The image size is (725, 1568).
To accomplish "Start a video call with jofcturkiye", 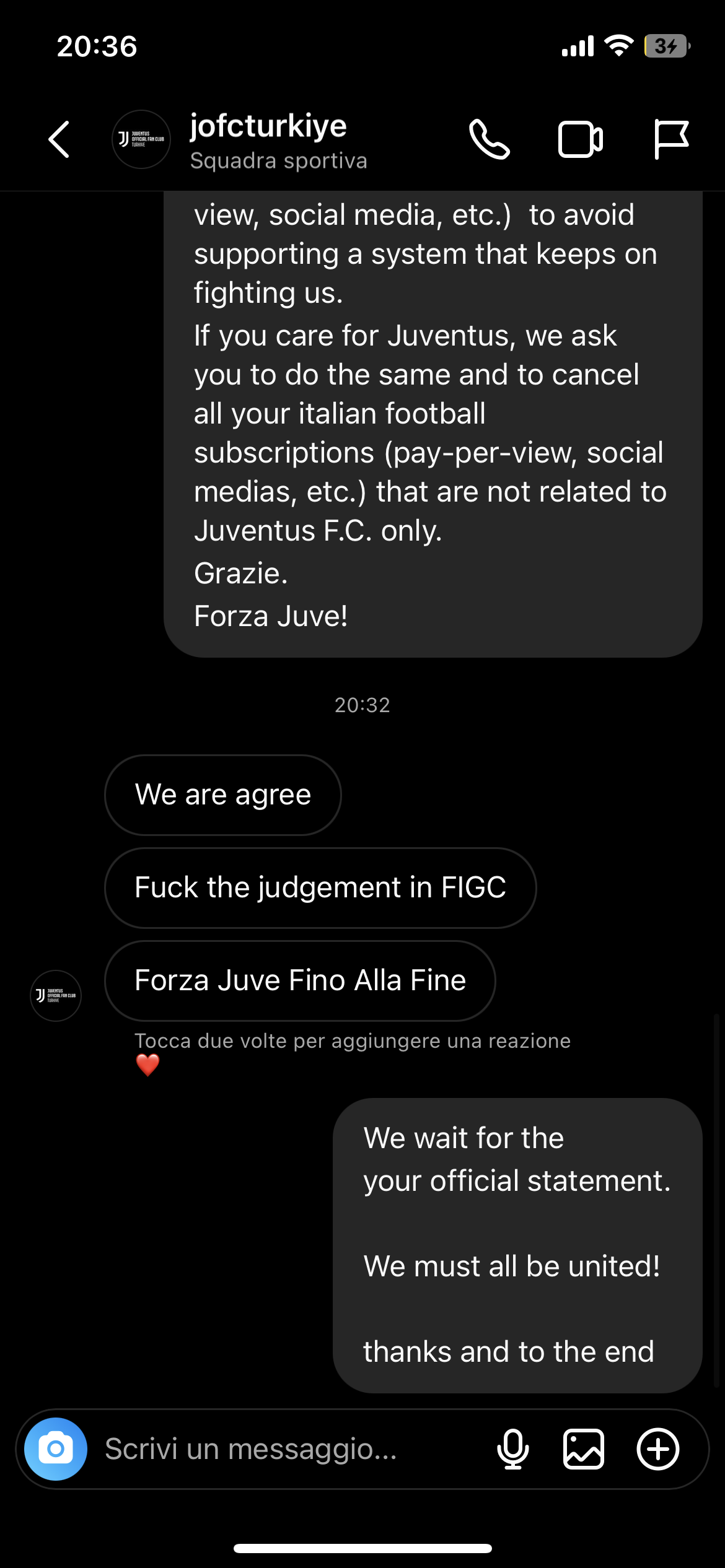I will point(581,139).
